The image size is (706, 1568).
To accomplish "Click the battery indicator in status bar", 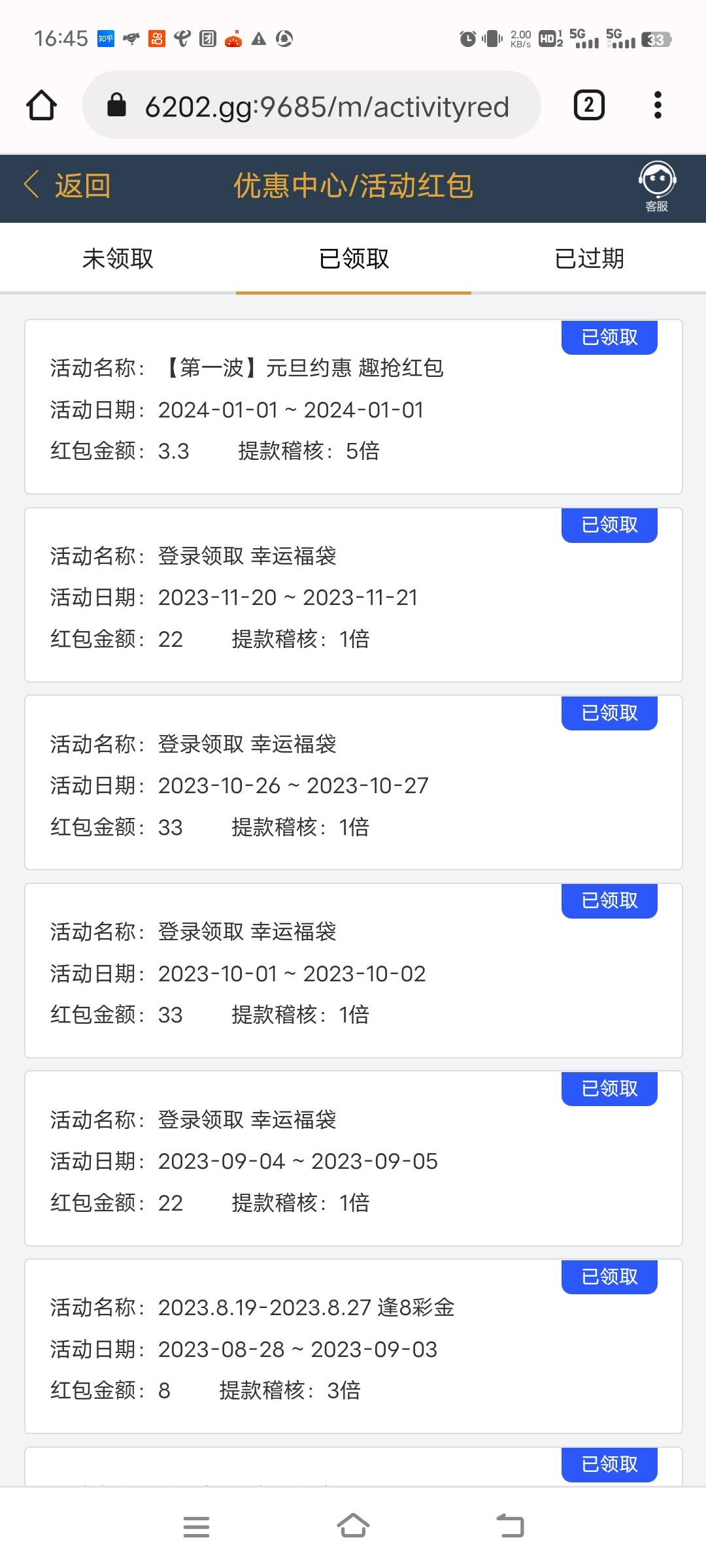I will click(x=656, y=39).
